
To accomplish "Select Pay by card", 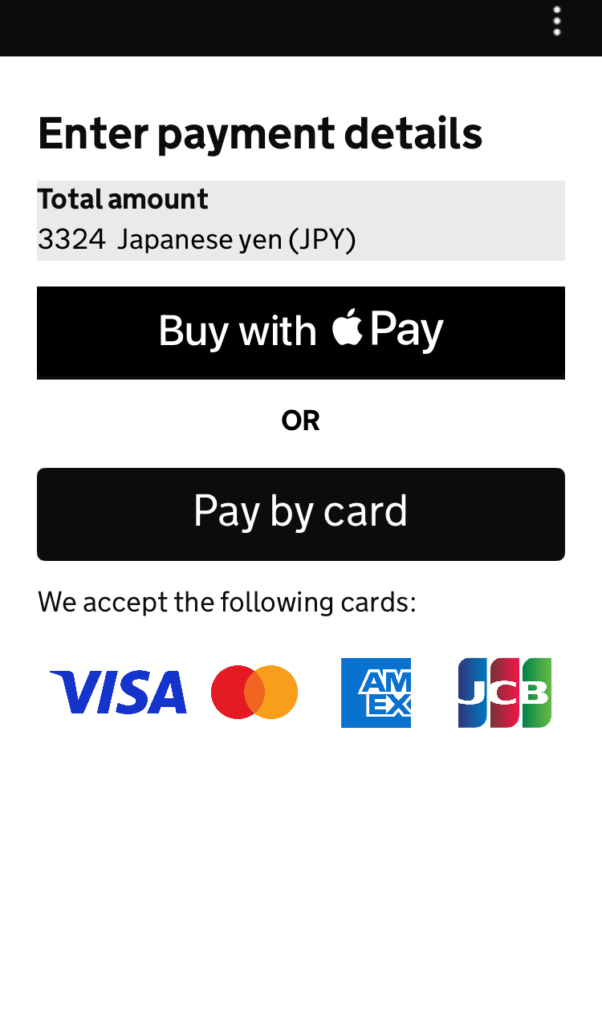I will point(300,513).
